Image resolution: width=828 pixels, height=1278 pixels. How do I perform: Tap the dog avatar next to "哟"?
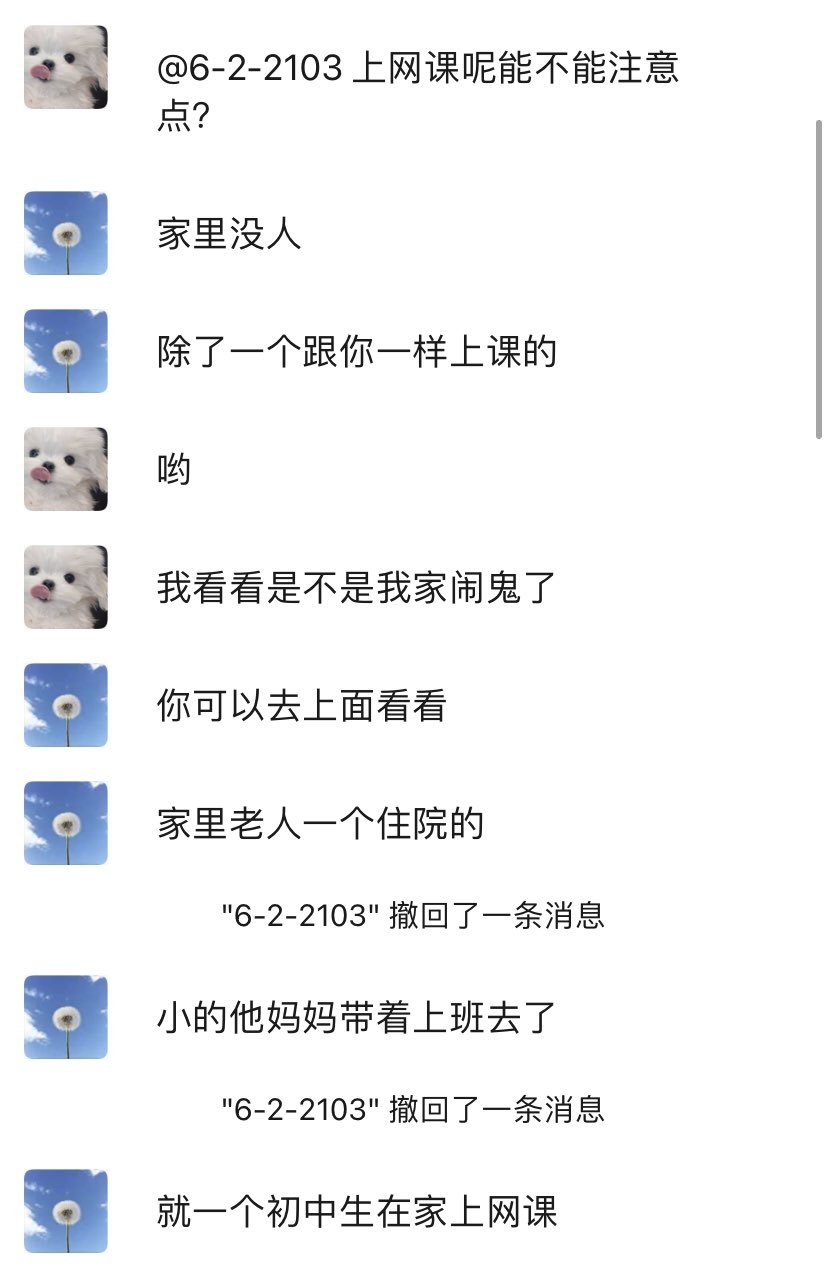(66, 469)
